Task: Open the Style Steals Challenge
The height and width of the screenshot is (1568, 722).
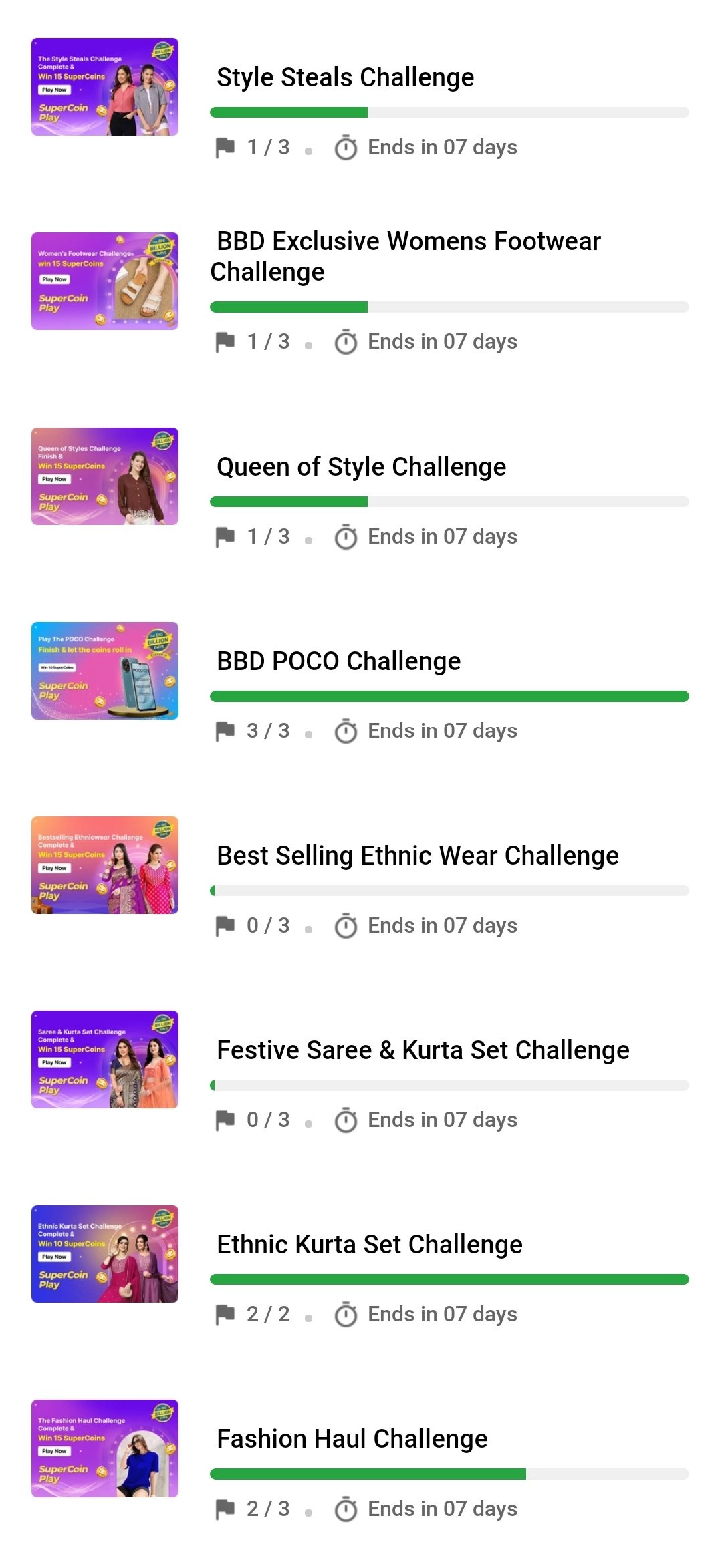Action: click(x=345, y=77)
